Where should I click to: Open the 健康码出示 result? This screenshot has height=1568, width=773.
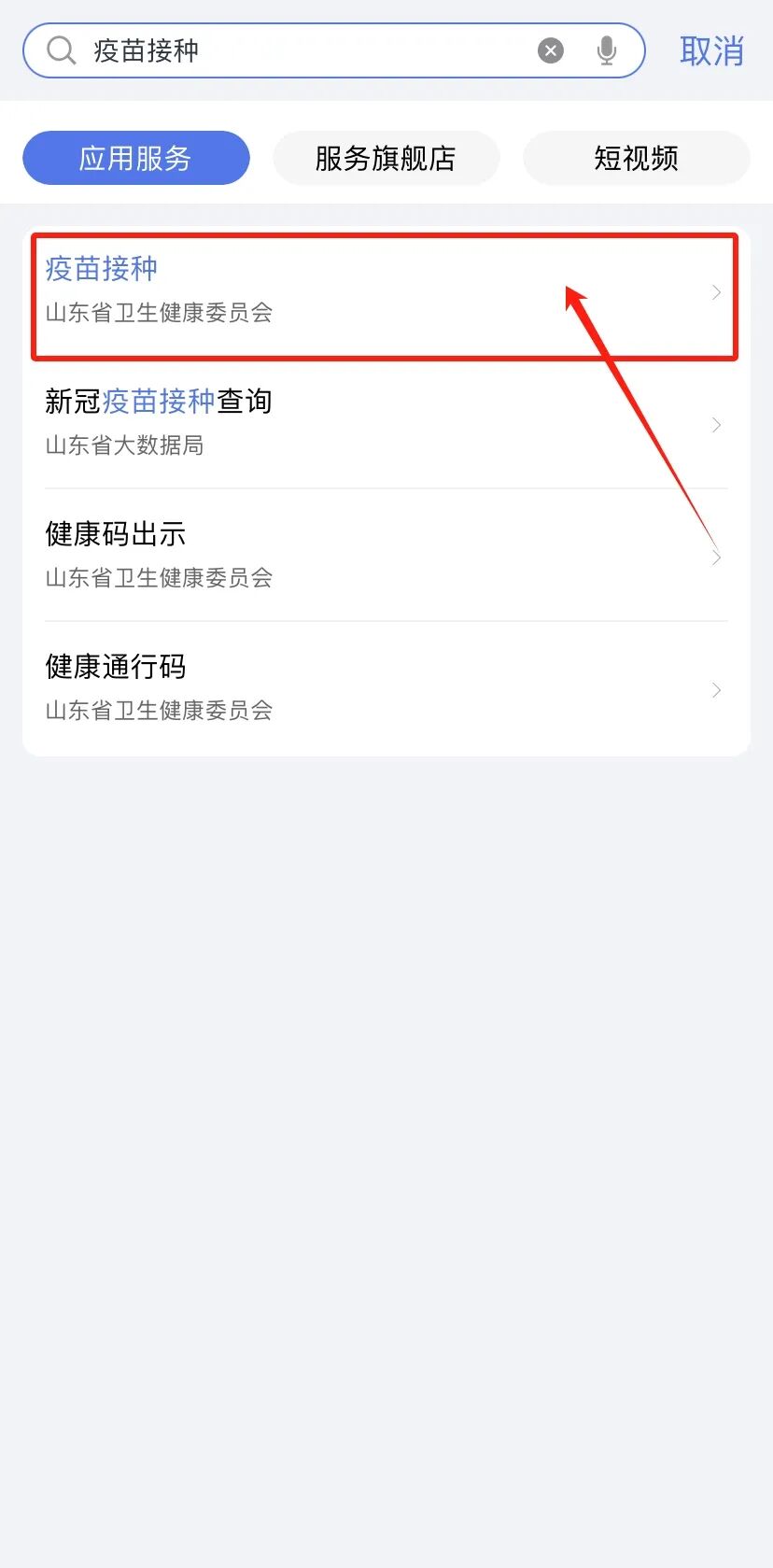pos(385,556)
